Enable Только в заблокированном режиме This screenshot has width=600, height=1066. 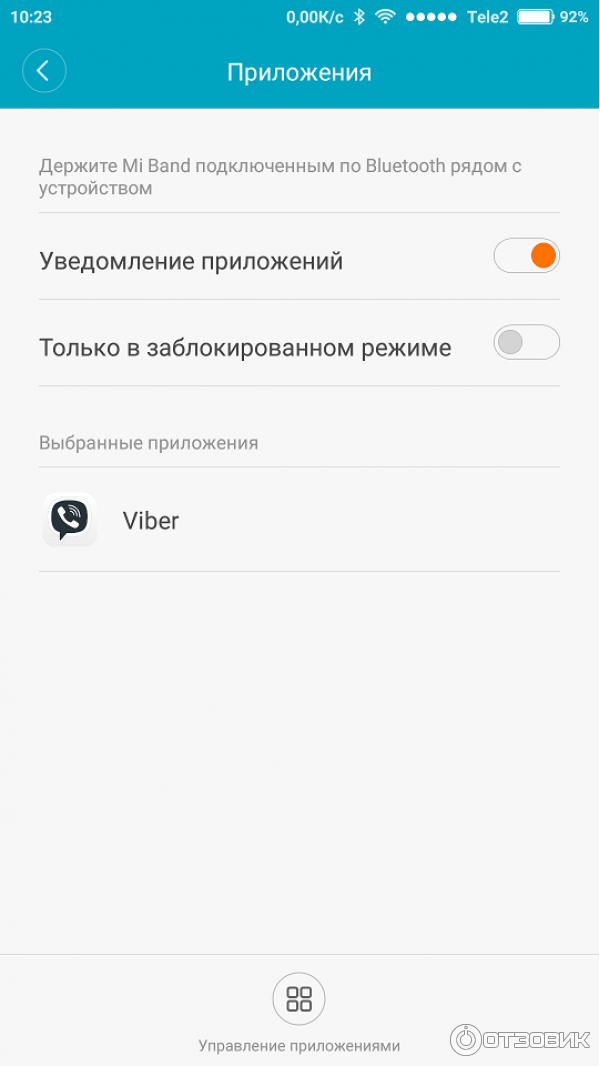[x=526, y=343]
